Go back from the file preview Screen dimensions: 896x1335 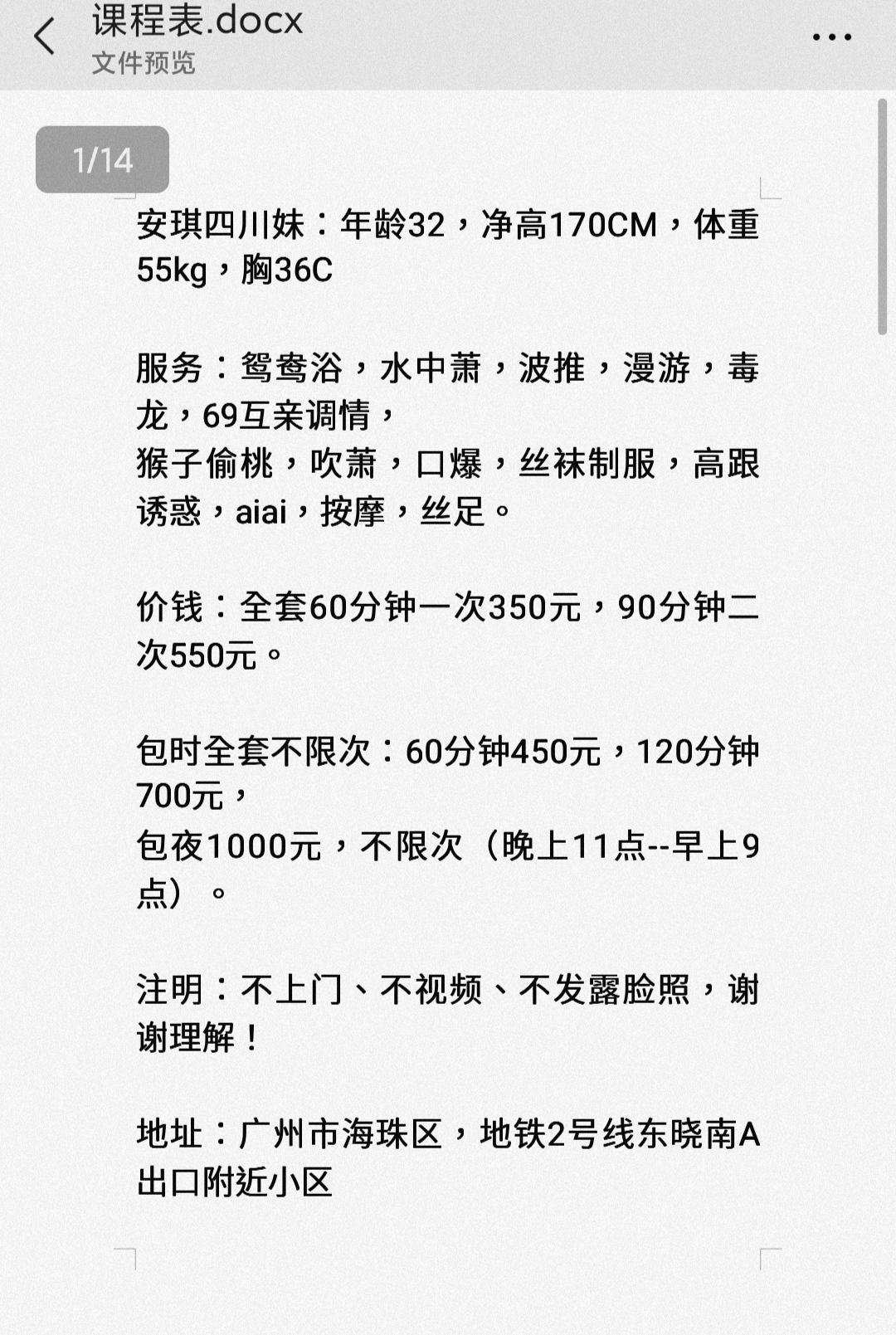45,37
